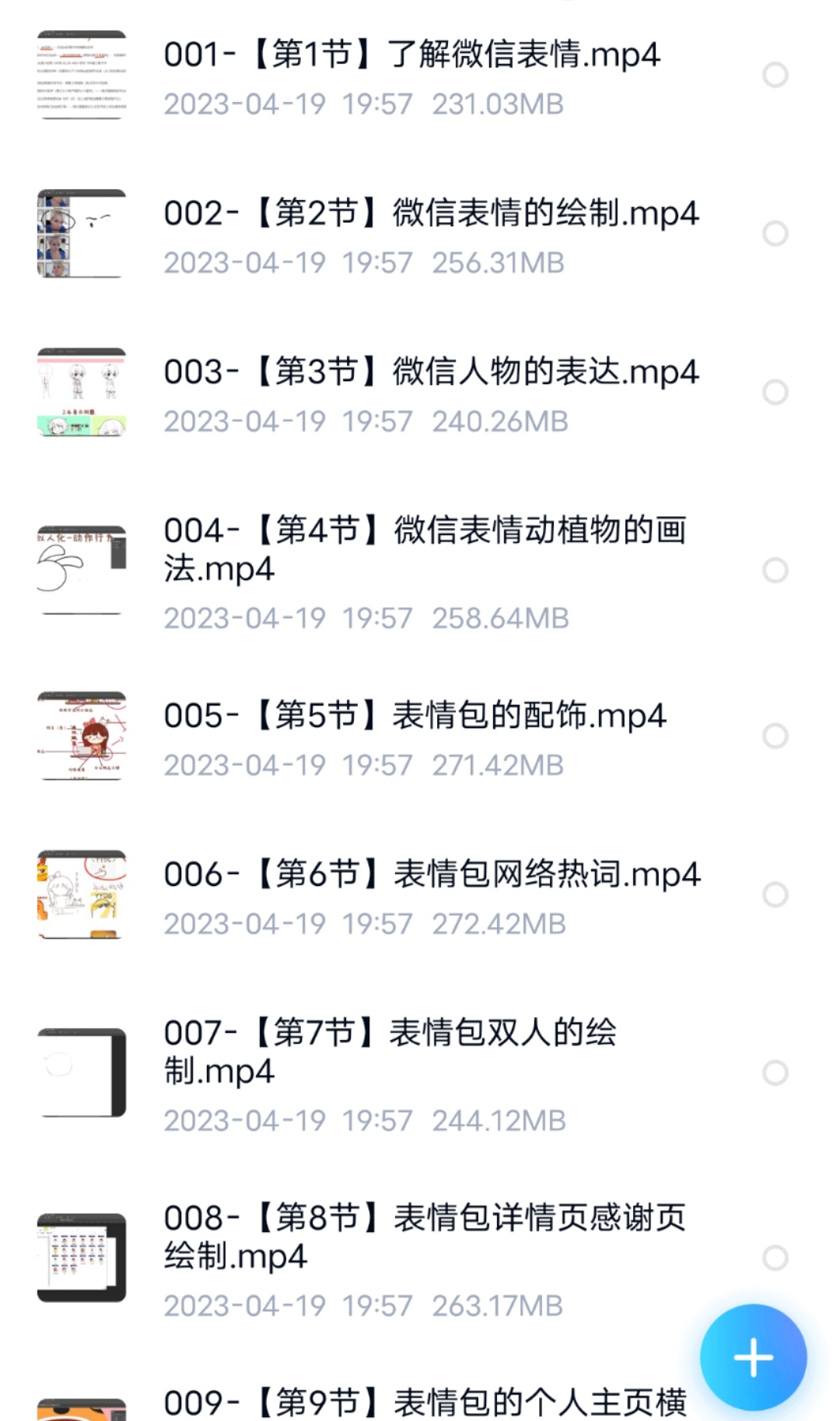Check the selection circle for 006 video
The height and width of the screenshot is (1421, 840).
pyautogui.click(x=774, y=894)
